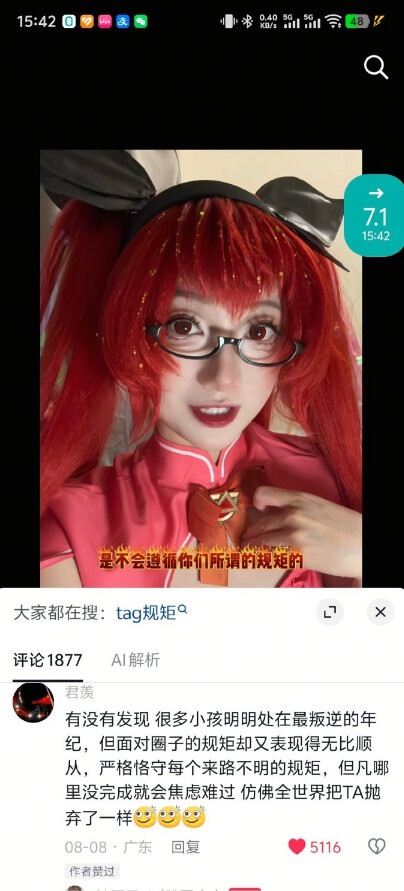404x891 pixels.
Task: Dislike 君羨's comment with broken heart
Action: coord(377,847)
